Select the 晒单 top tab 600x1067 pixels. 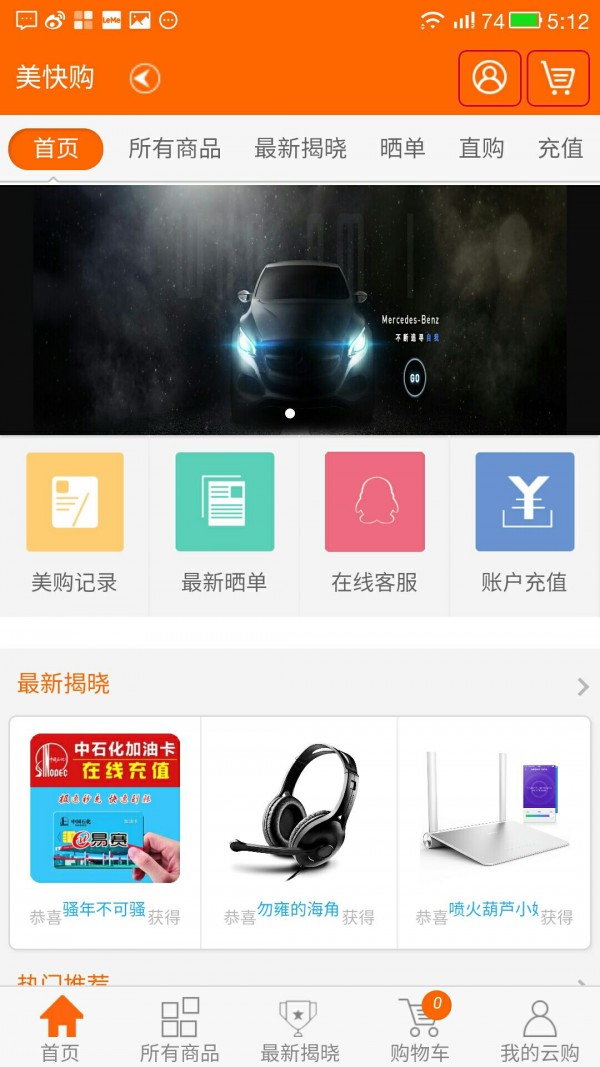click(x=402, y=149)
